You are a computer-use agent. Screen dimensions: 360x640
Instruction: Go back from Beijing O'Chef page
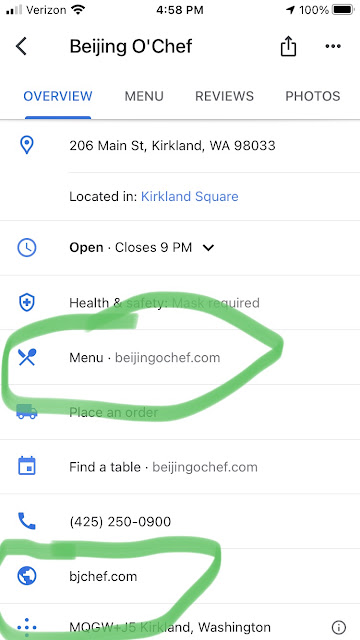point(22,46)
